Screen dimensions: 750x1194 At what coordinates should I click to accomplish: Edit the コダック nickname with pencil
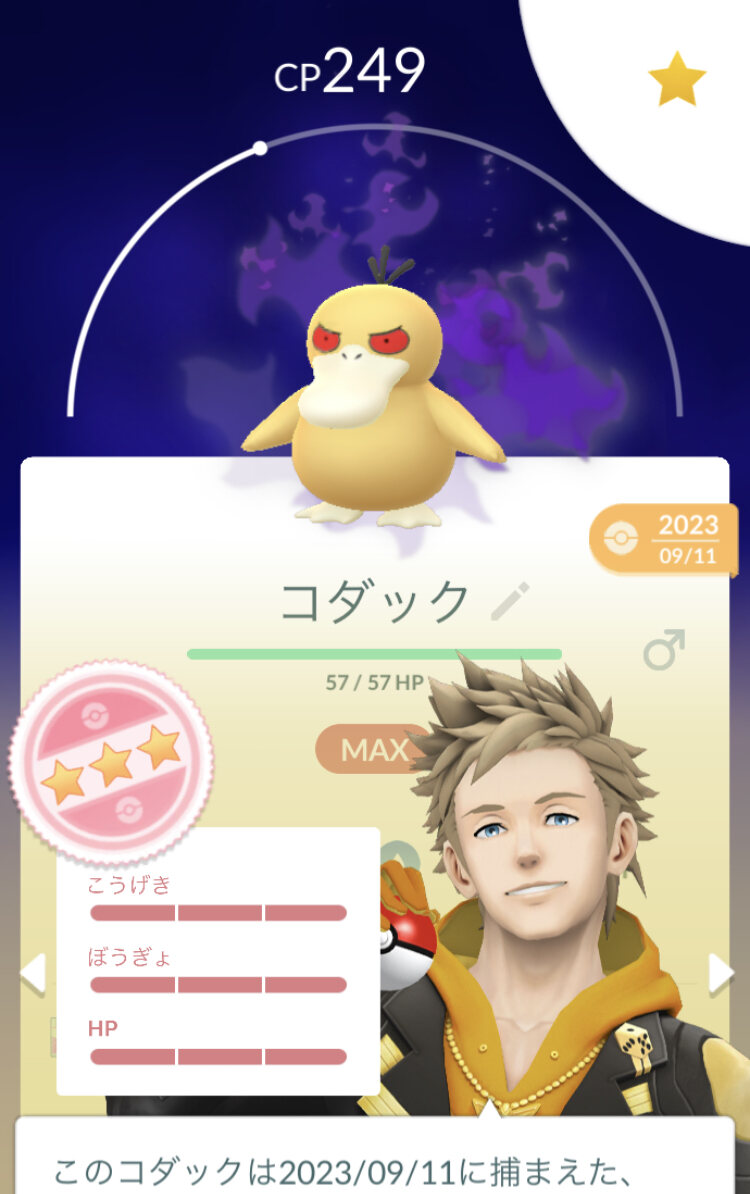click(x=511, y=601)
